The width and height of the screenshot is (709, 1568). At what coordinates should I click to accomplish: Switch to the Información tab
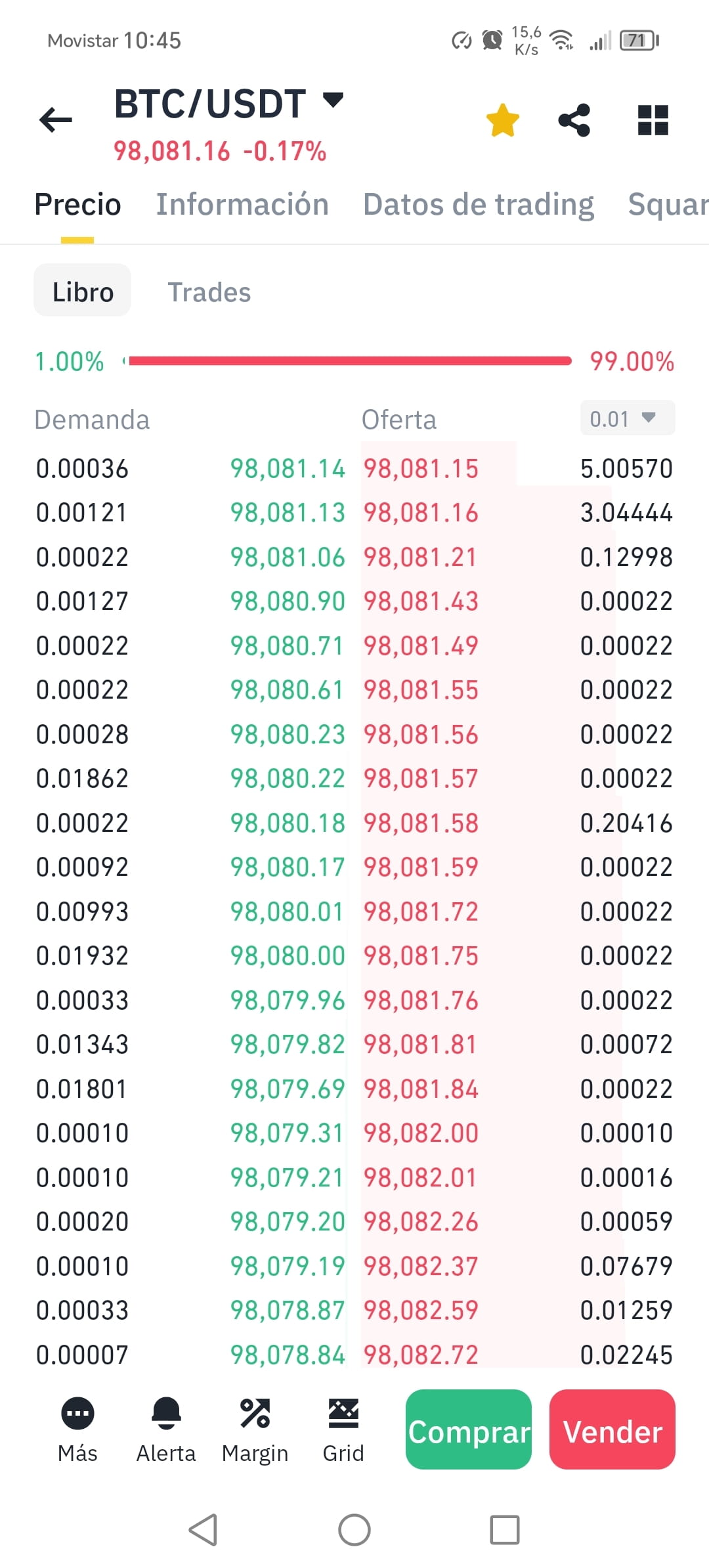(x=242, y=204)
